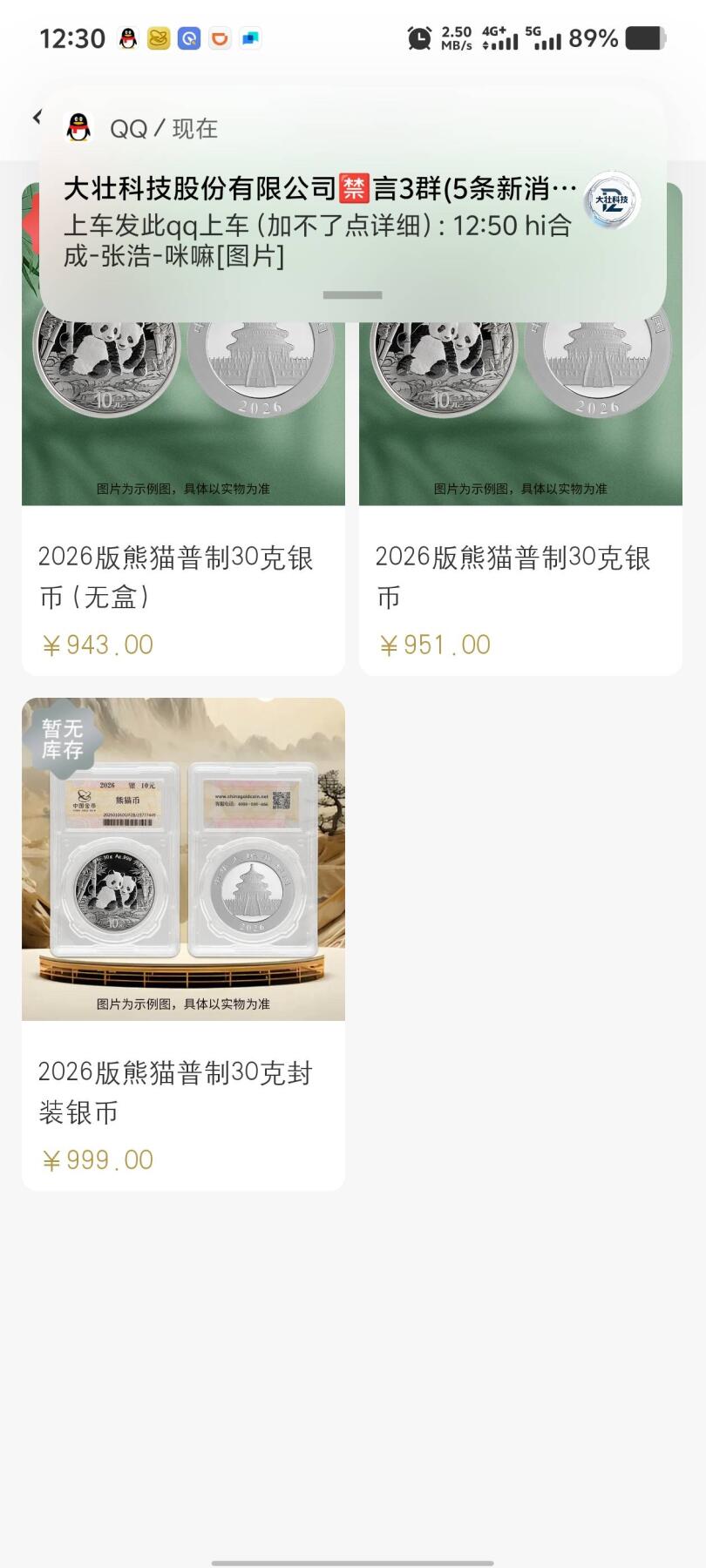Image resolution: width=706 pixels, height=1568 pixels.
Task: Tap the blue Q browser icon in status bar
Action: pos(190,38)
